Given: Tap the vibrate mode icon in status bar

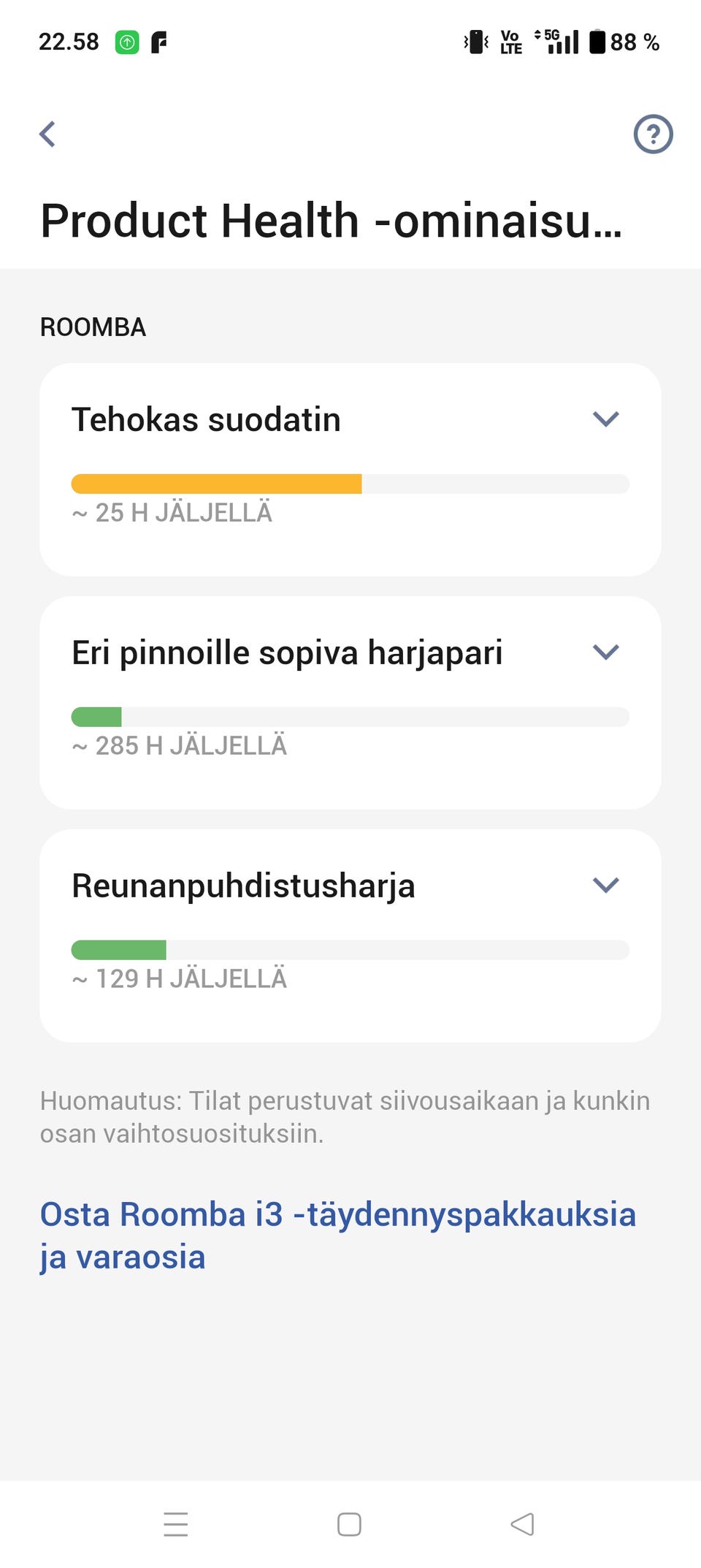Looking at the screenshot, I should (x=476, y=42).
